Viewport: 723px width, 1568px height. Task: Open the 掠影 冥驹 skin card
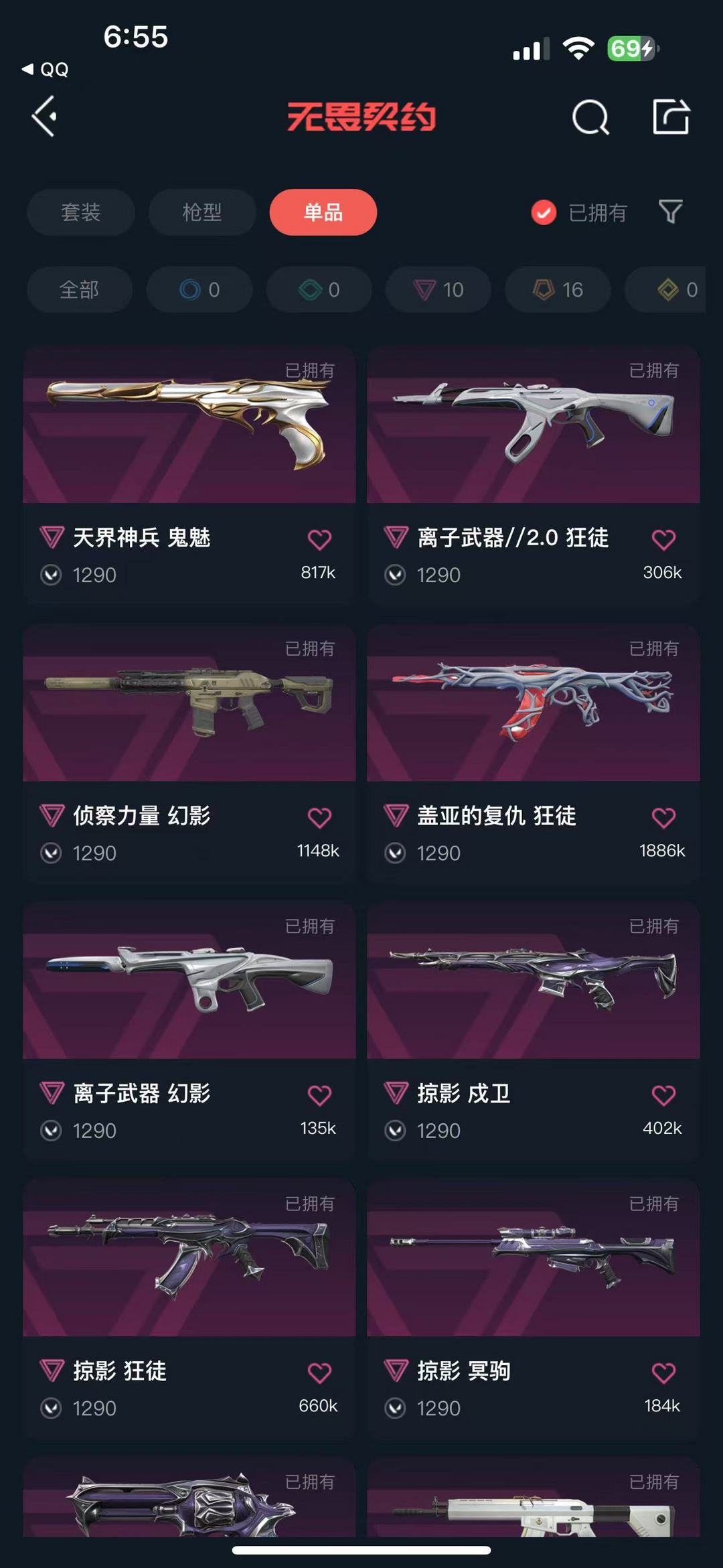click(534, 1309)
